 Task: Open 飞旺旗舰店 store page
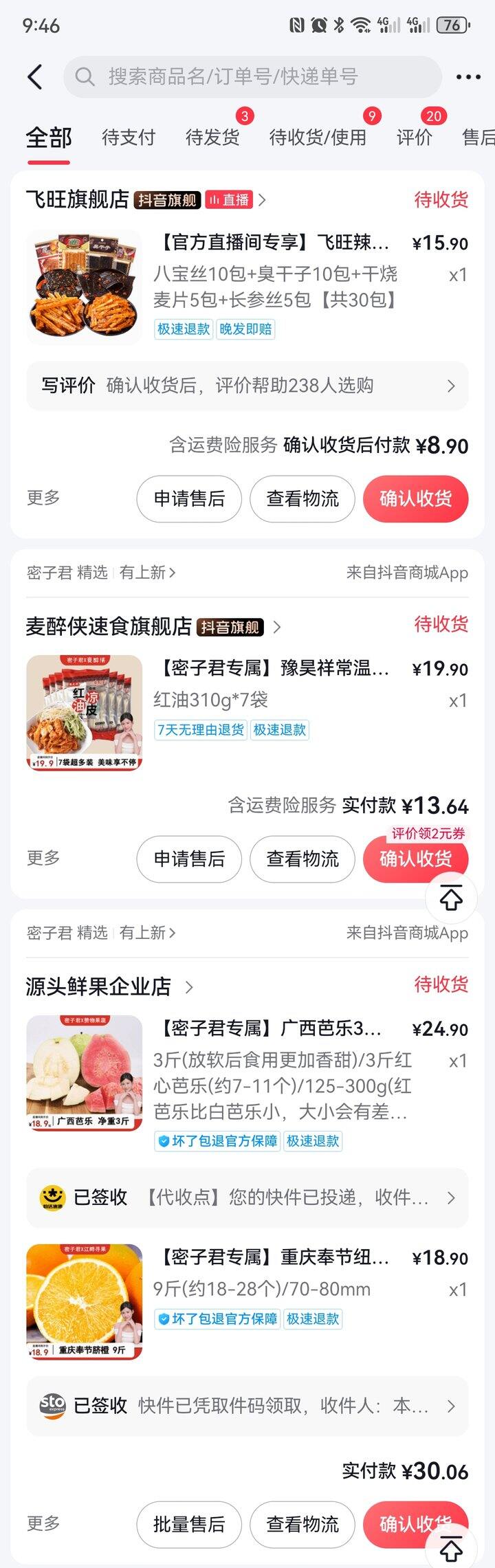coord(78,200)
